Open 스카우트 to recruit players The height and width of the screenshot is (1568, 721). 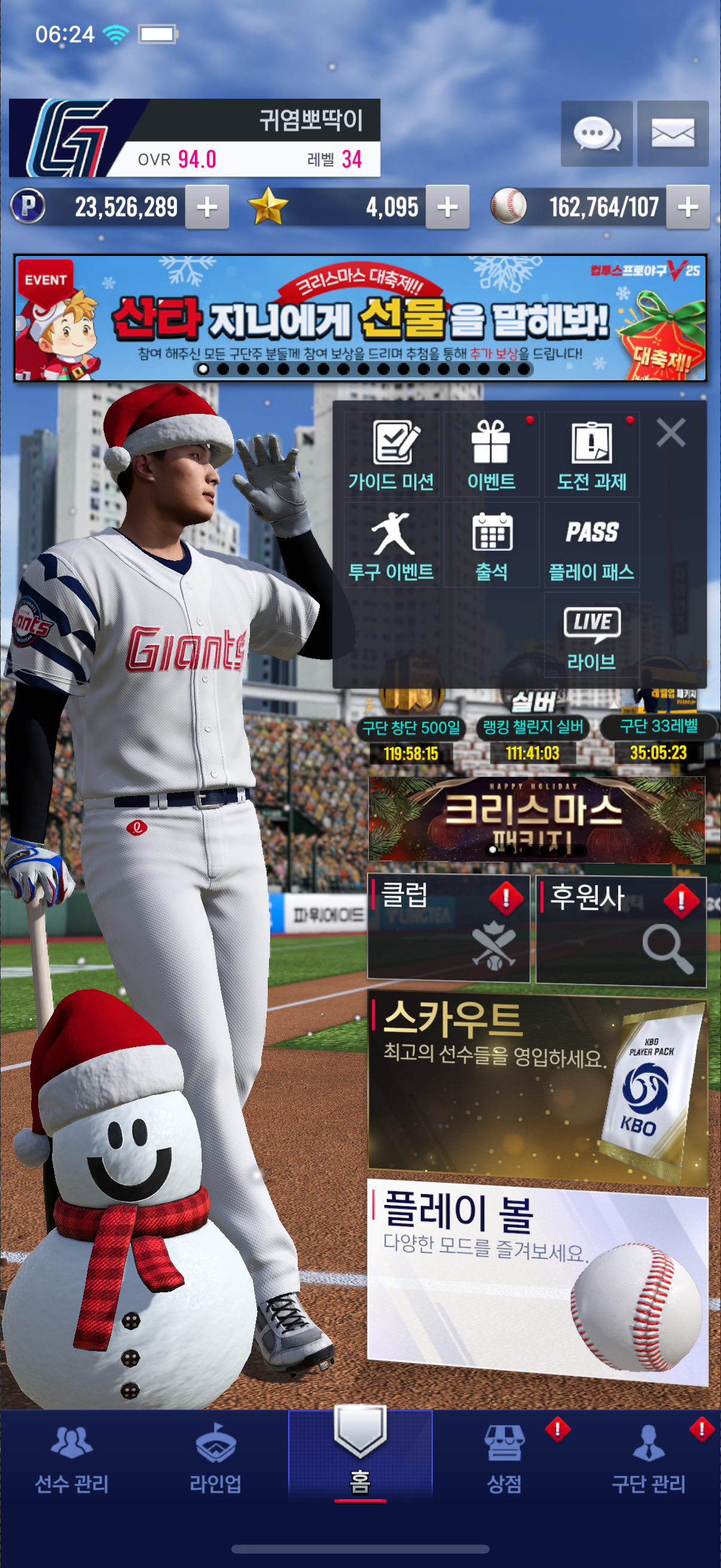tap(537, 1090)
